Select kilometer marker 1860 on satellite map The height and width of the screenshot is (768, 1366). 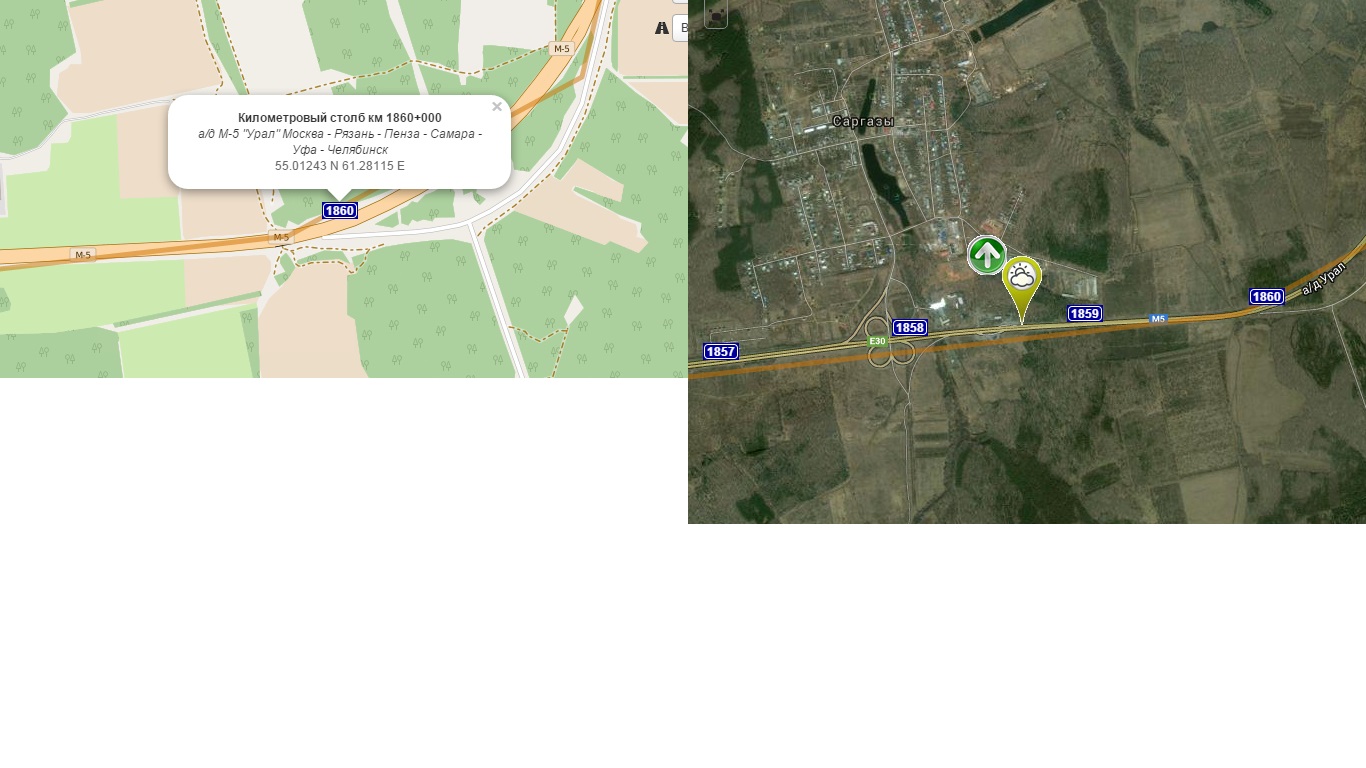[x=1267, y=297]
